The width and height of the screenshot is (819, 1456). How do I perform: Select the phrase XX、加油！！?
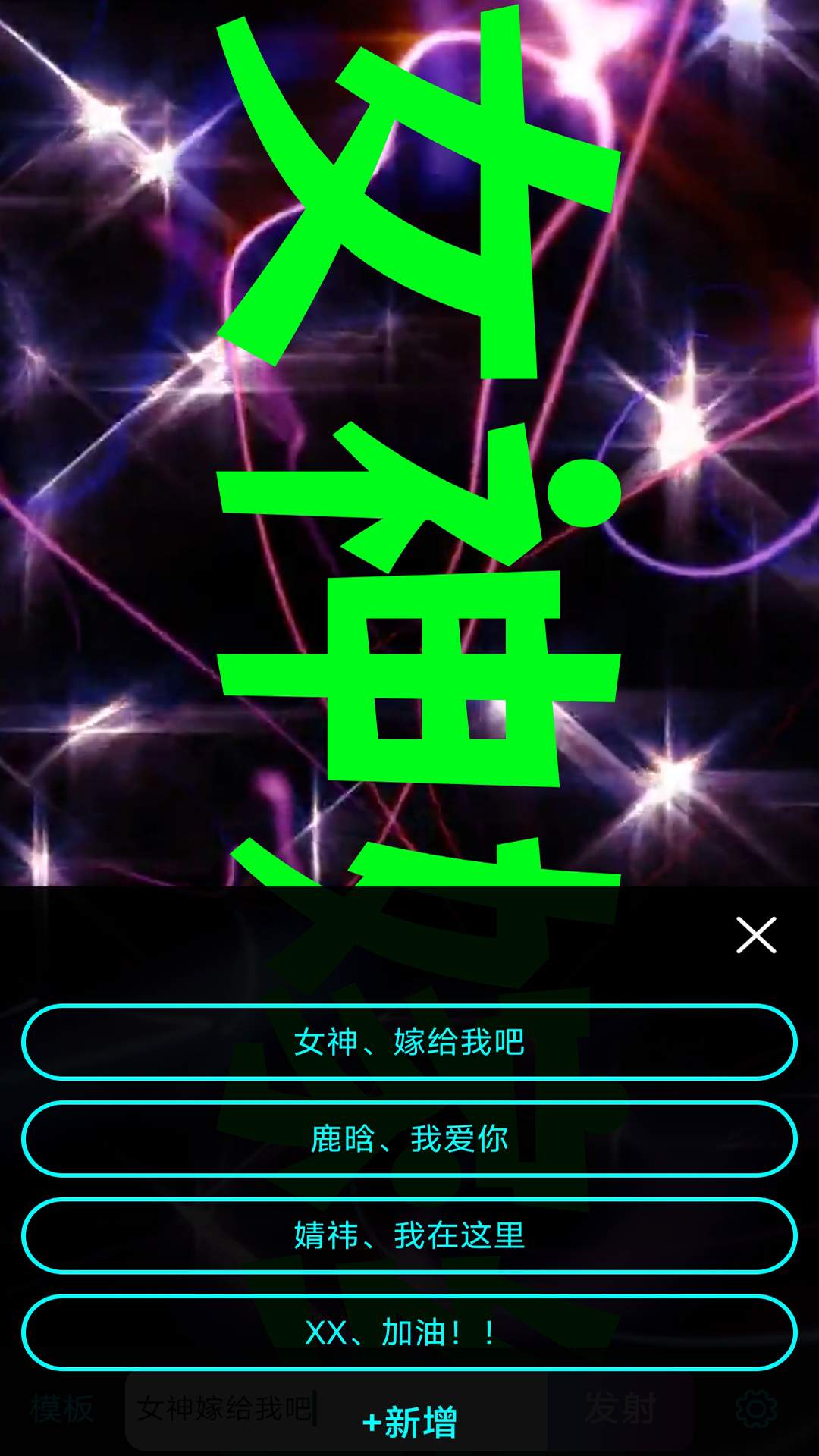[x=409, y=1332]
